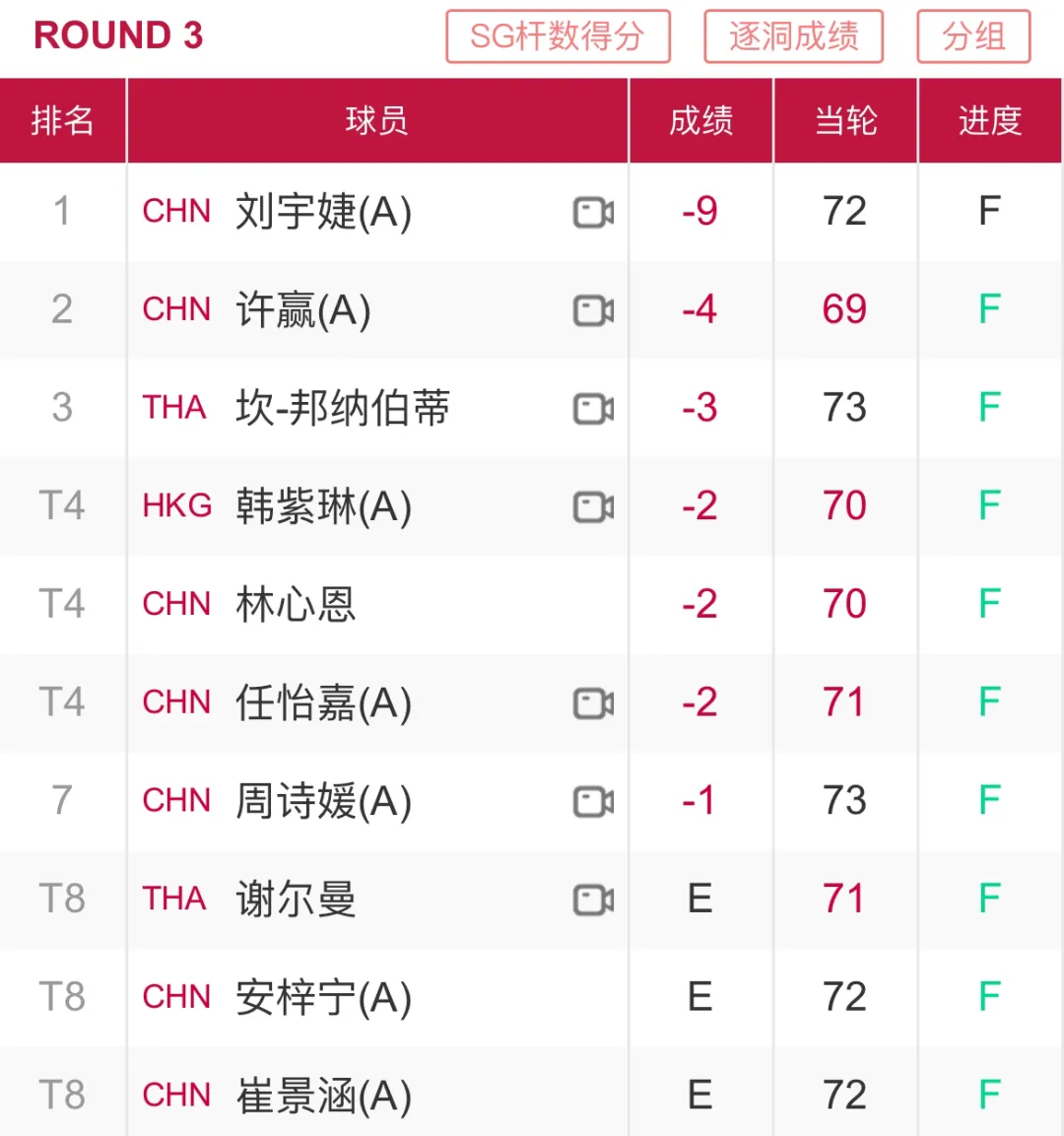
Task: Select the 当轮 column header
Action: [844, 120]
